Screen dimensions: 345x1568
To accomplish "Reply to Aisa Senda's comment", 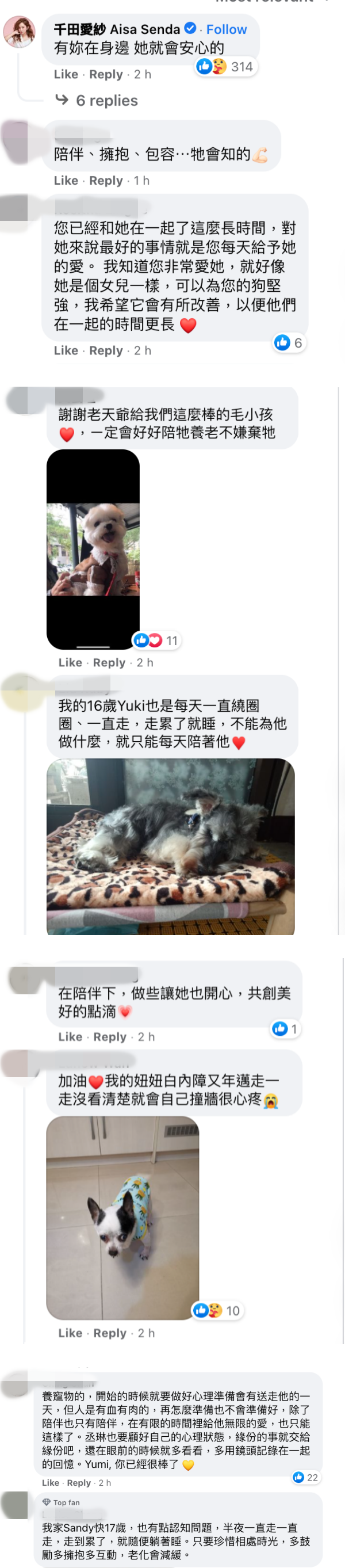I will coord(106,74).
